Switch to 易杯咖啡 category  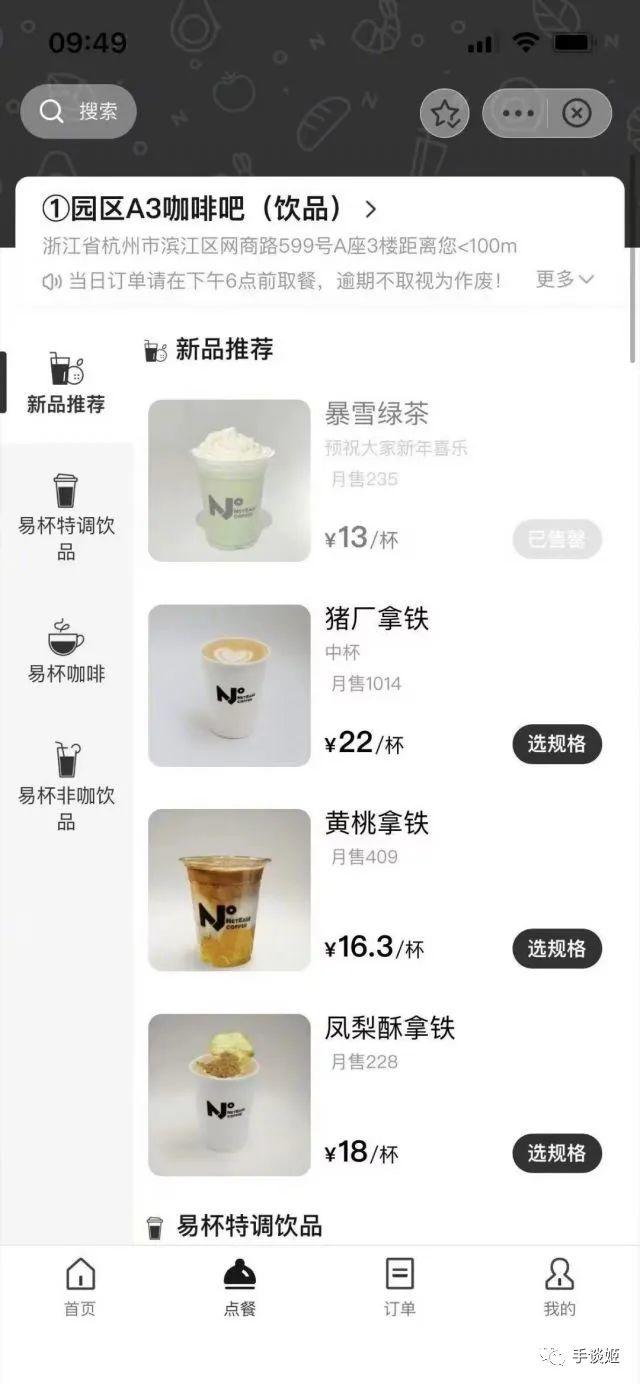(66, 650)
